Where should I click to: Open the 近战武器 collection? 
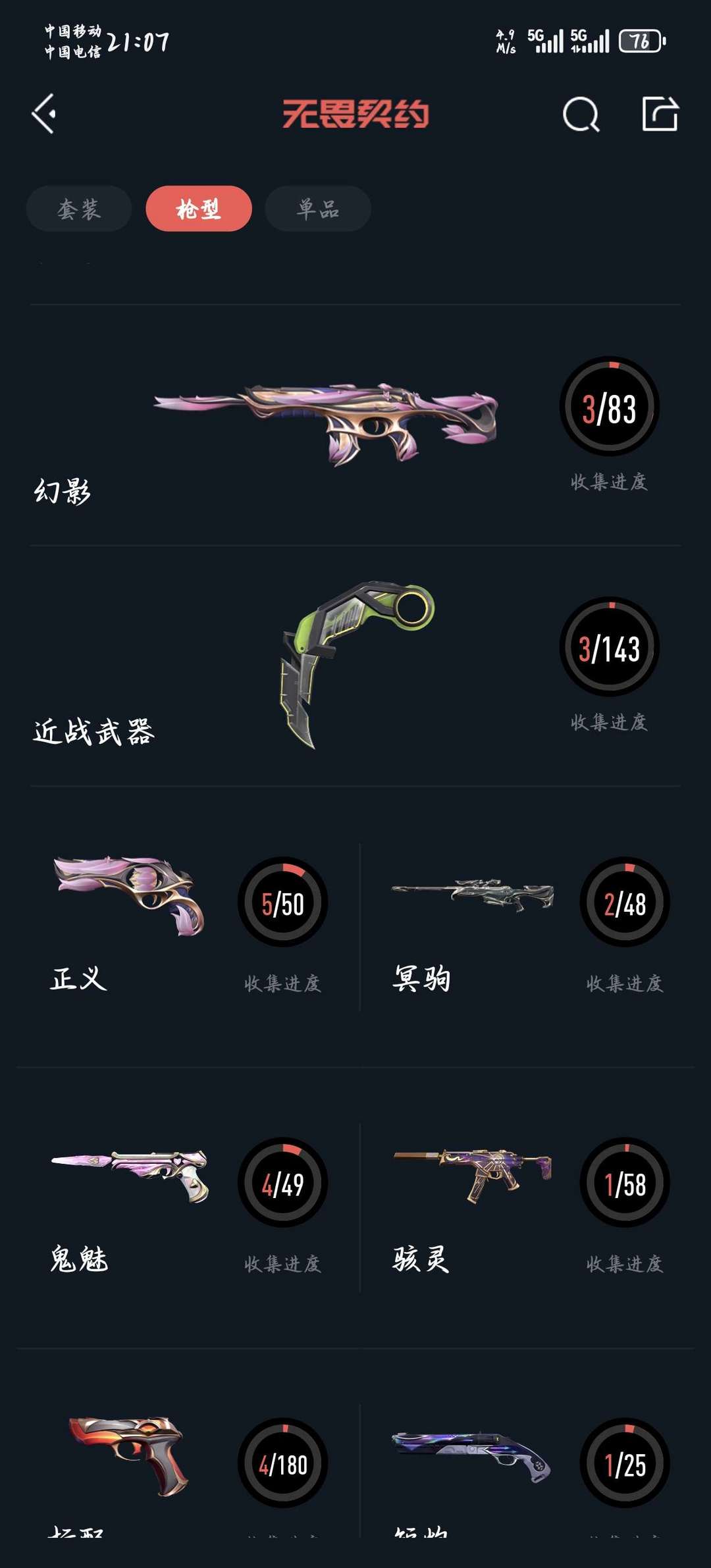(355, 666)
